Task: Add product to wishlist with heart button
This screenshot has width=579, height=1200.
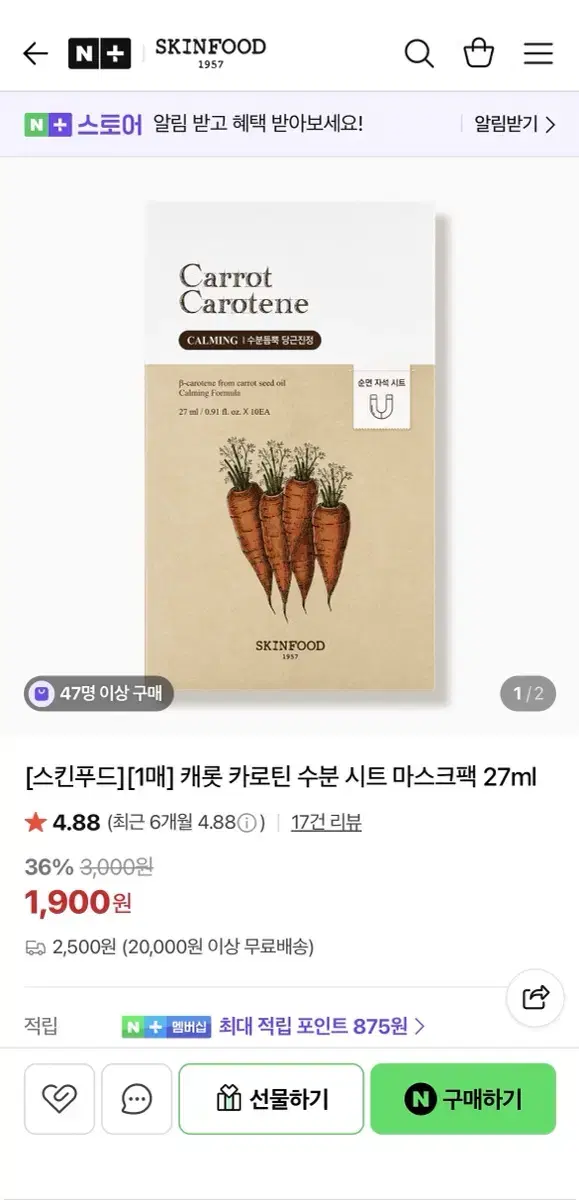Action: [x=59, y=1099]
